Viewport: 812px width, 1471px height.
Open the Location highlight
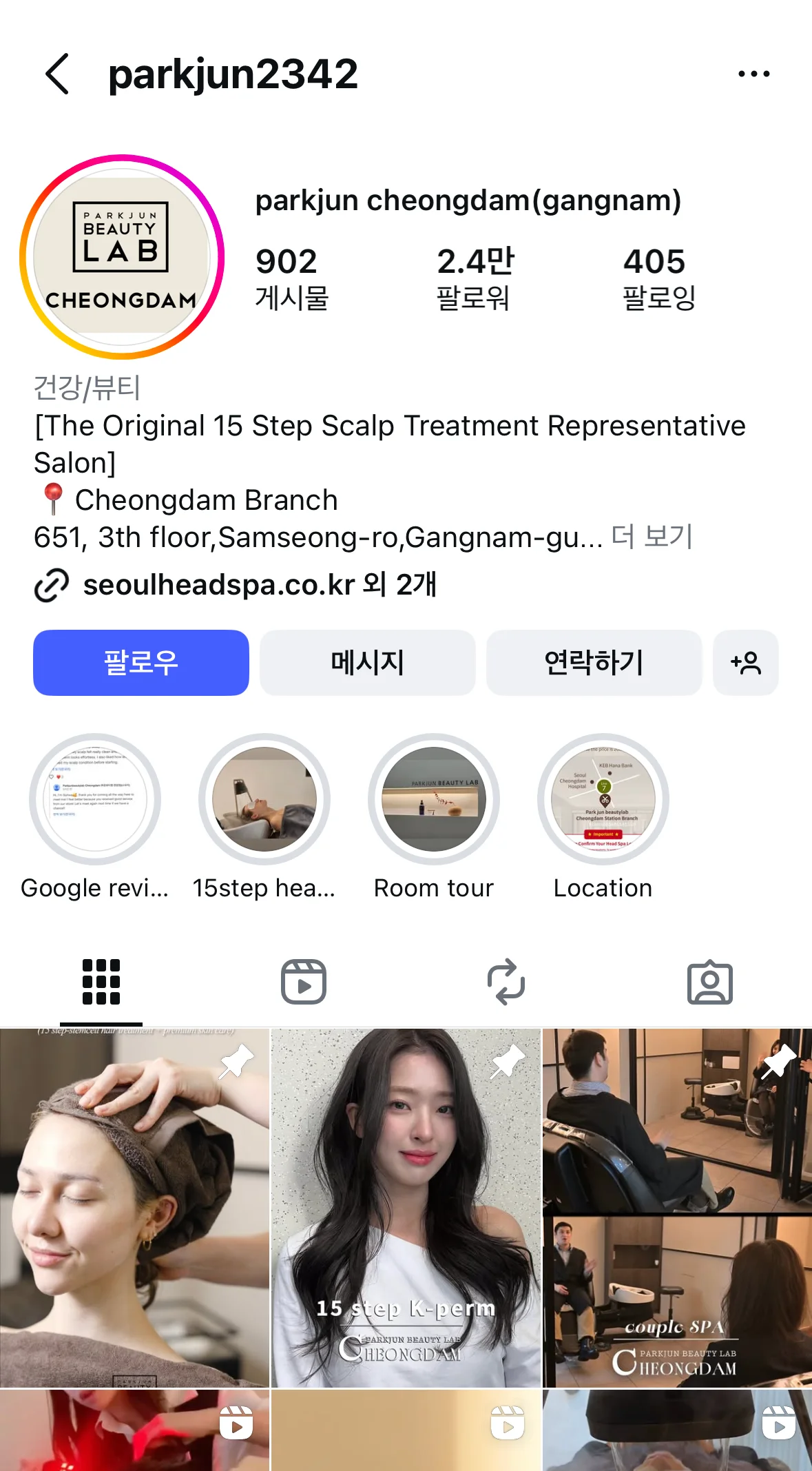(x=603, y=798)
